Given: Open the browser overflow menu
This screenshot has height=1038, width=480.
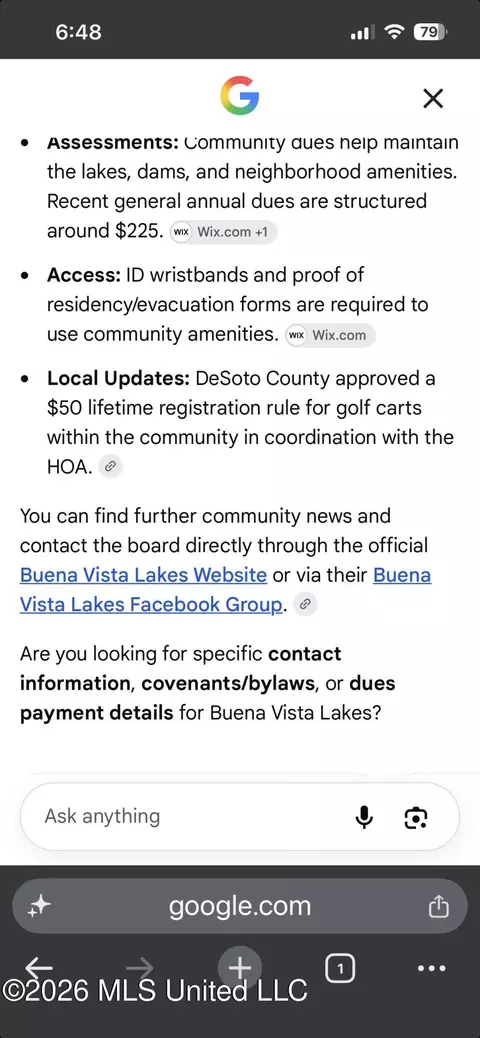Looking at the screenshot, I should [x=432, y=968].
